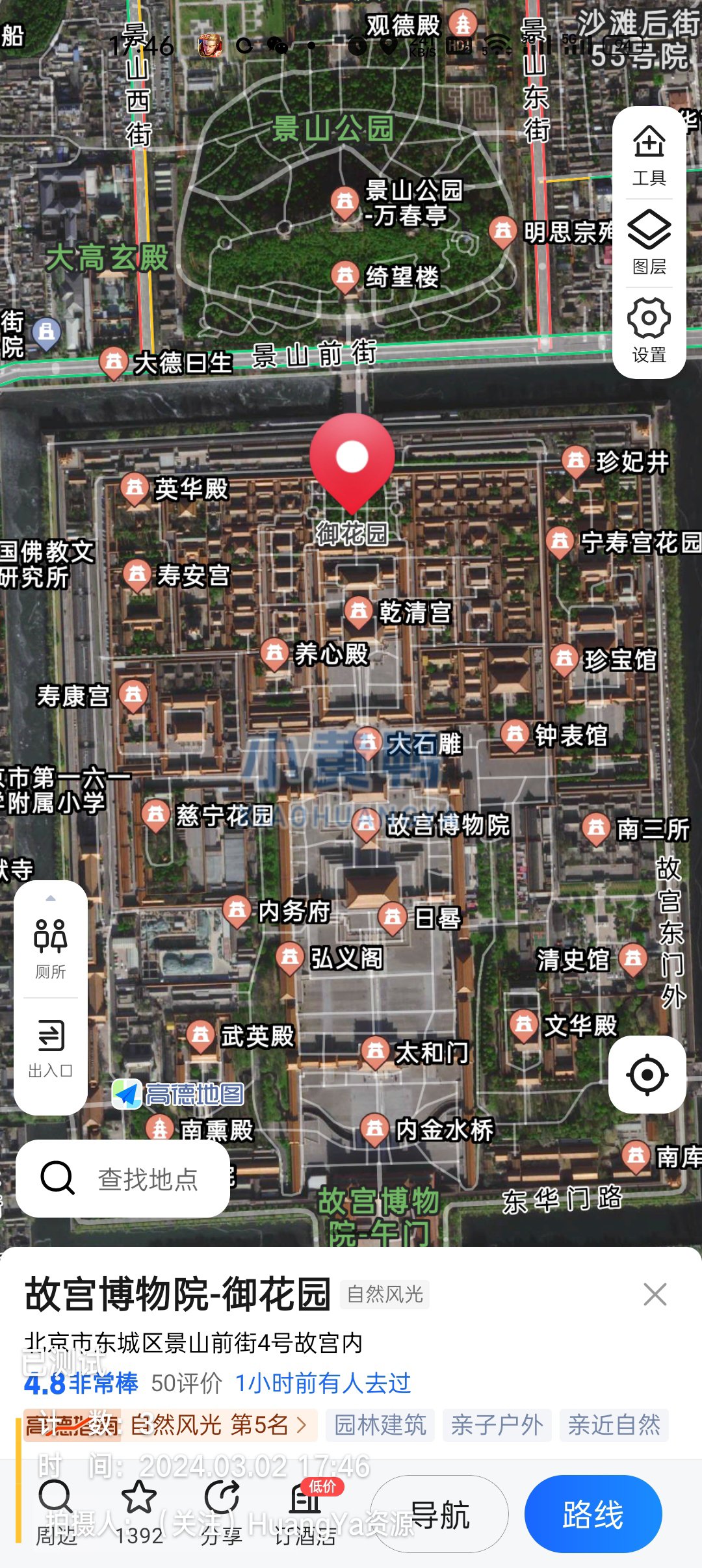Select the 景山公园-万春亭 map marker

(x=345, y=202)
